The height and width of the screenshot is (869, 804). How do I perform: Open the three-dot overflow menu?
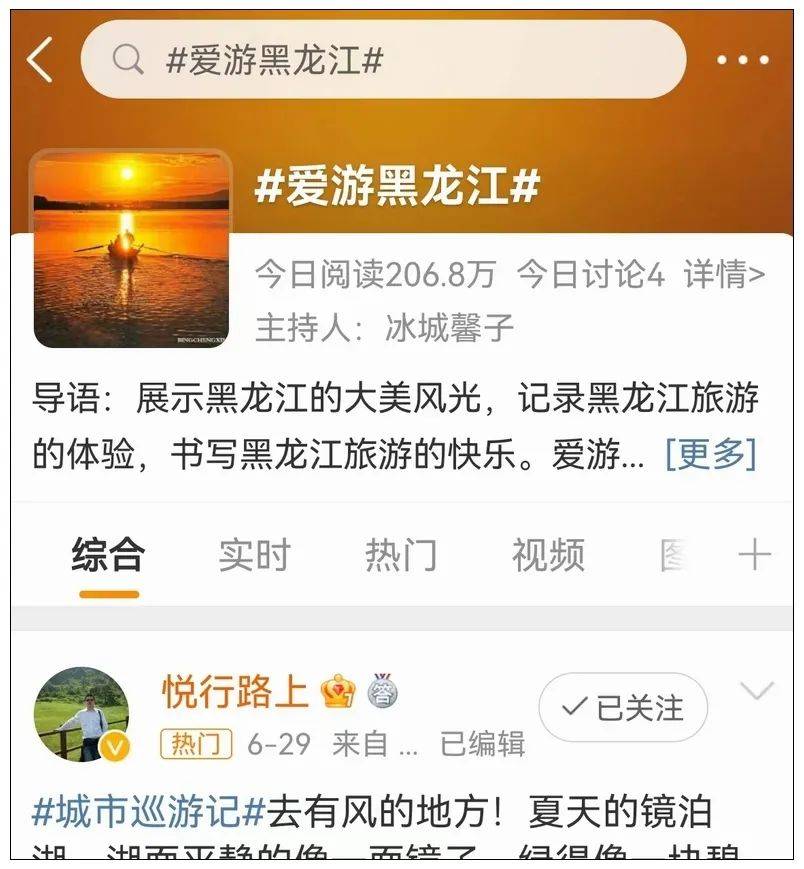[743, 60]
